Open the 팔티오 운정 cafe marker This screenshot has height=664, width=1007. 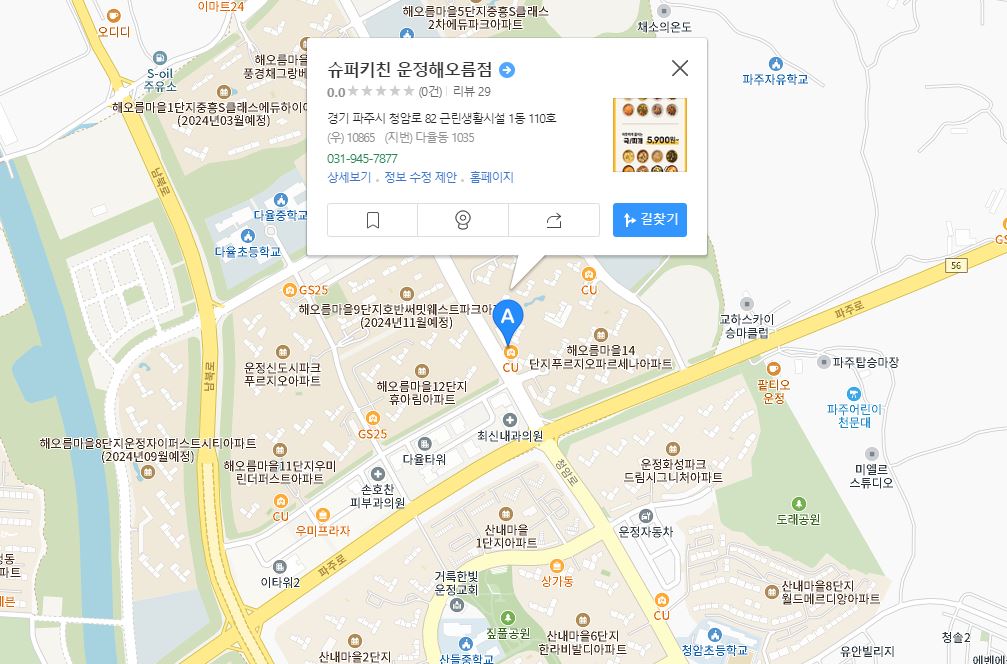773,384
